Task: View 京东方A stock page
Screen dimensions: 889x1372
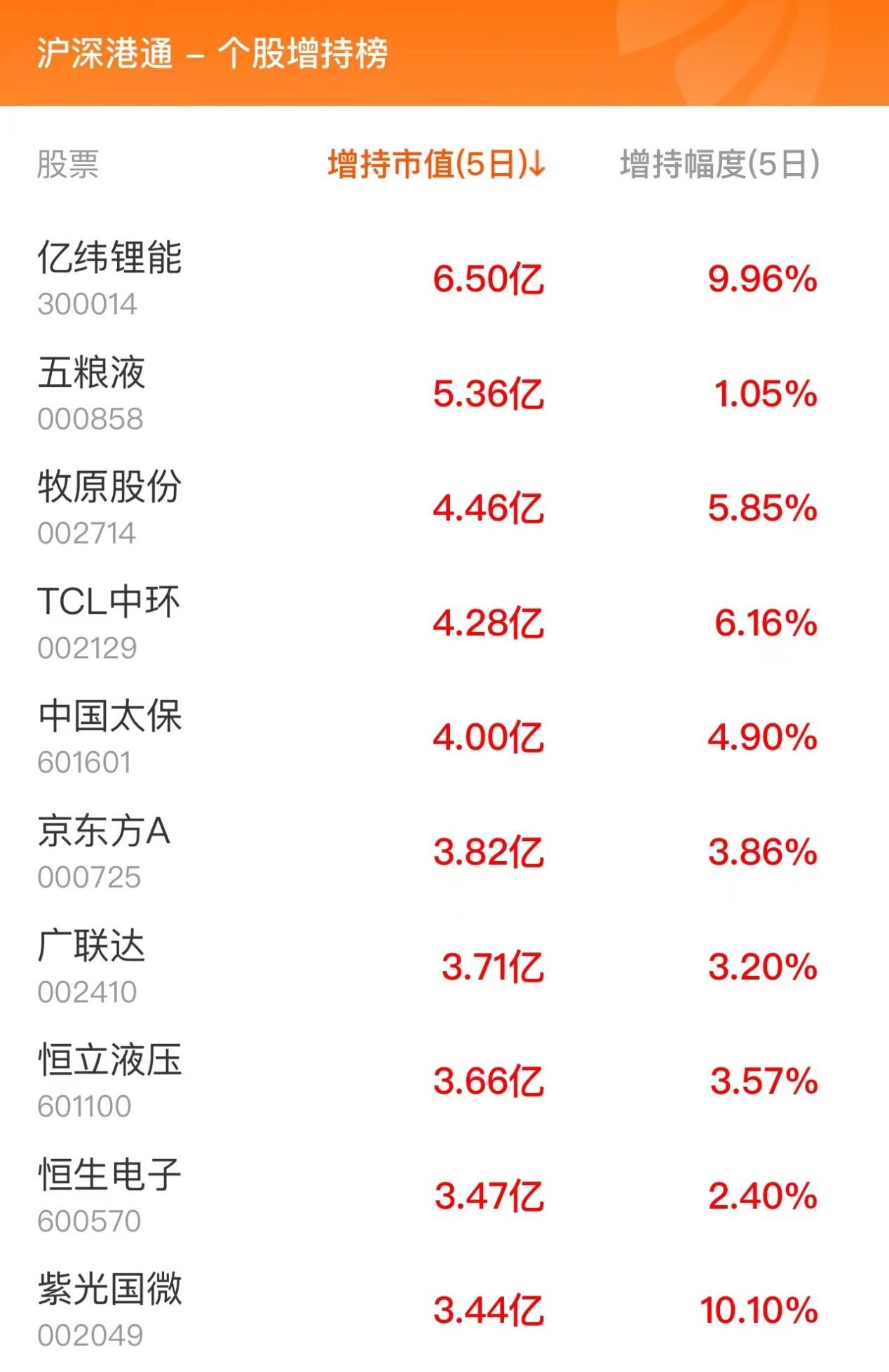Action: pyautogui.click(x=104, y=831)
